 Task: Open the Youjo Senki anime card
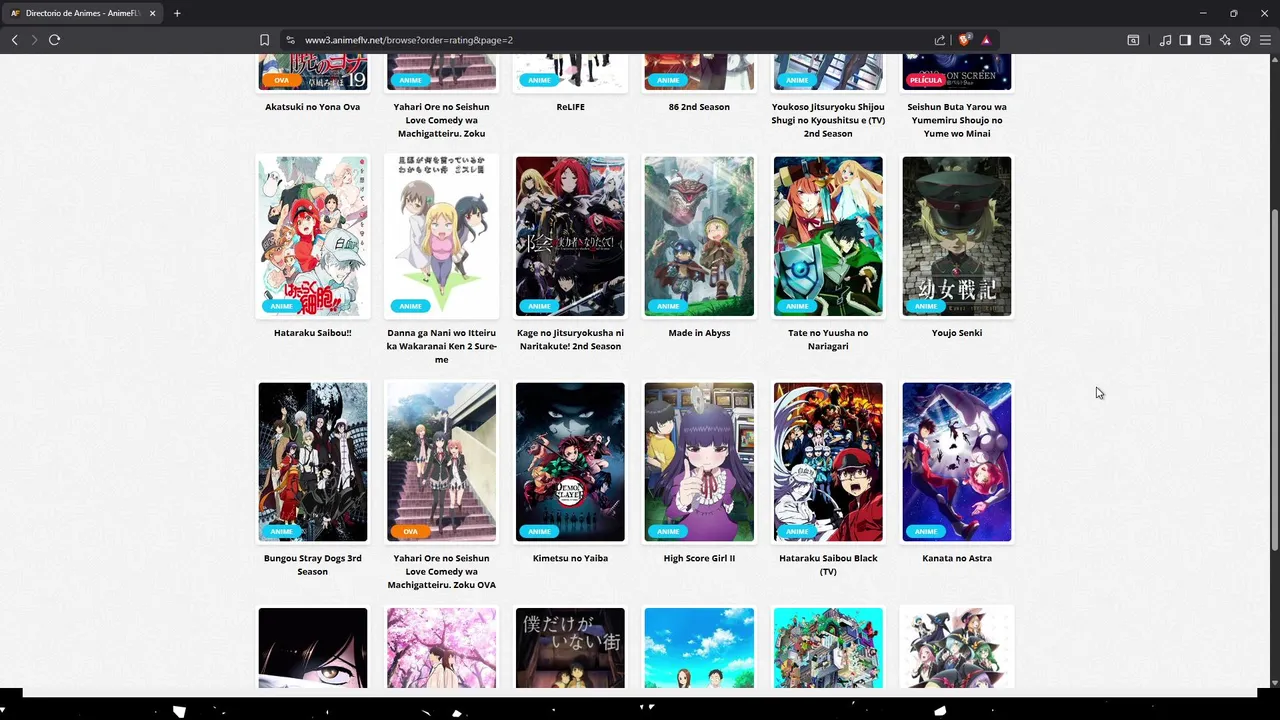pos(957,236)
